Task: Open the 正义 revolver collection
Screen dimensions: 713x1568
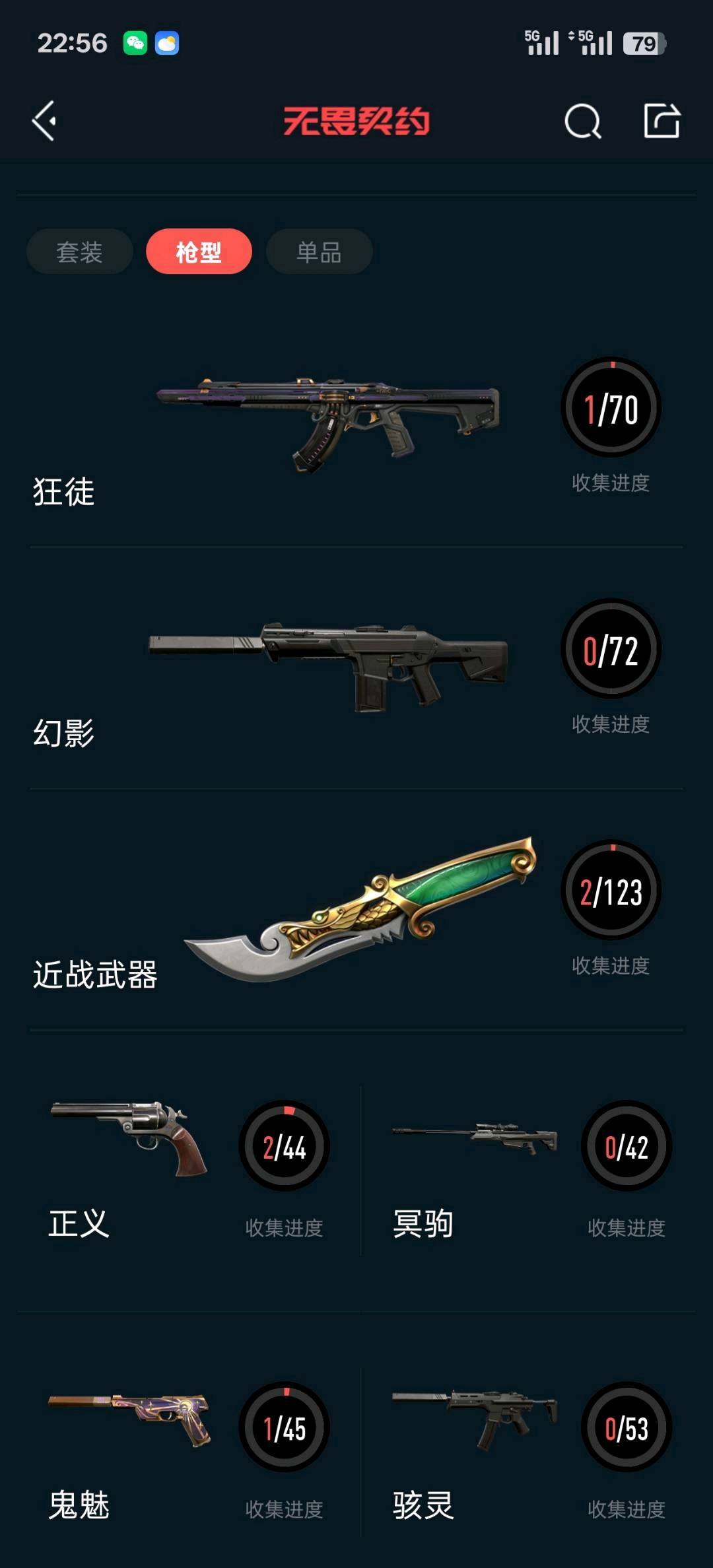Action: pyautogui.click(x=188, y=1170)
